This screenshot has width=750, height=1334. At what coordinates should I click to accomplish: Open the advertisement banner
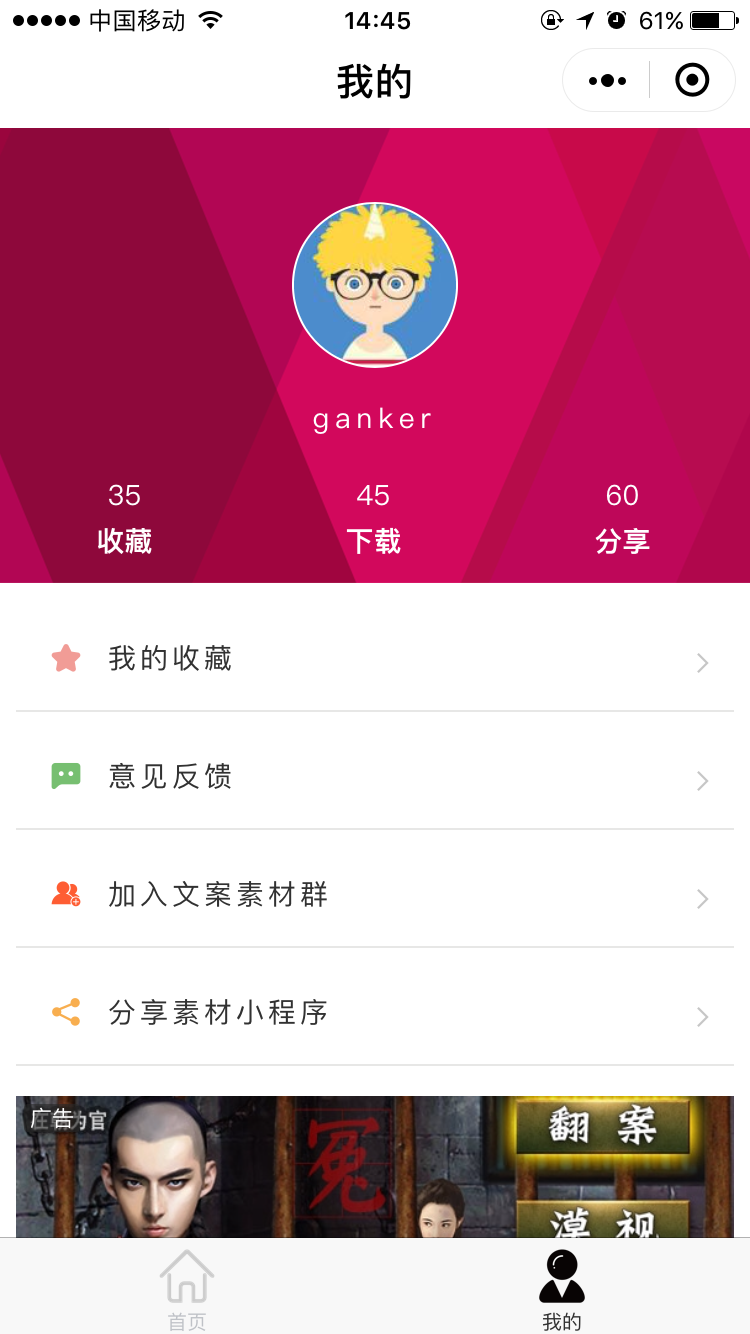click(375, 1166)
